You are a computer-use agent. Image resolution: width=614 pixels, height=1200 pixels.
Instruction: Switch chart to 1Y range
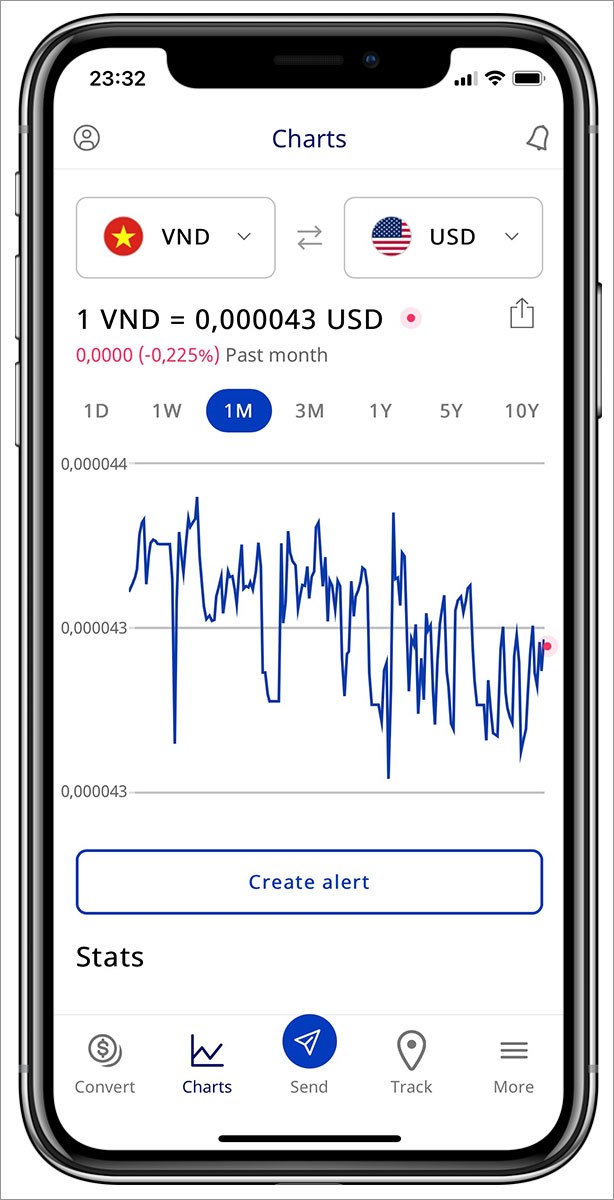pos(381,411)
